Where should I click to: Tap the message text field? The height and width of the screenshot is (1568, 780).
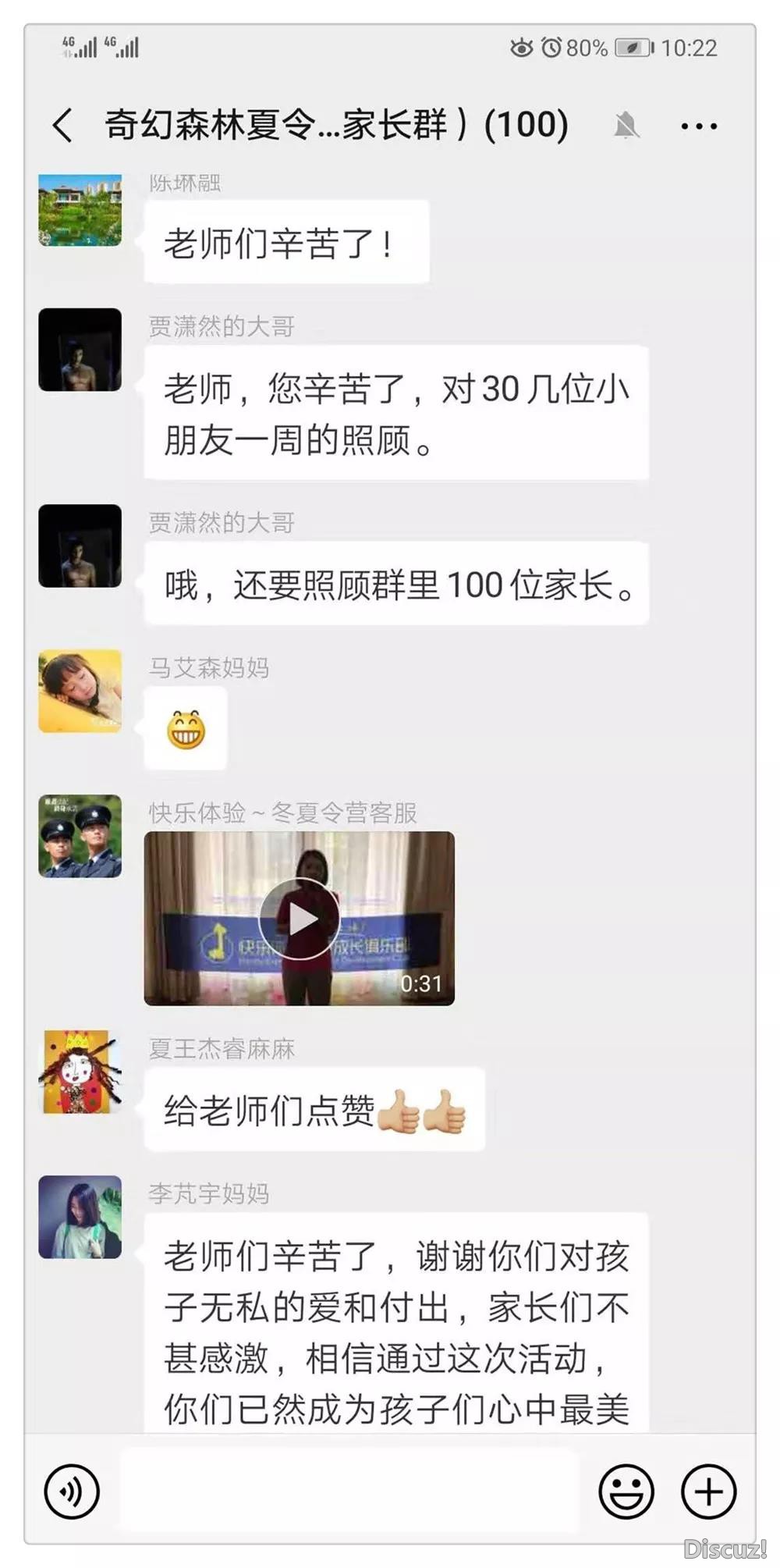click(349, 1492)
